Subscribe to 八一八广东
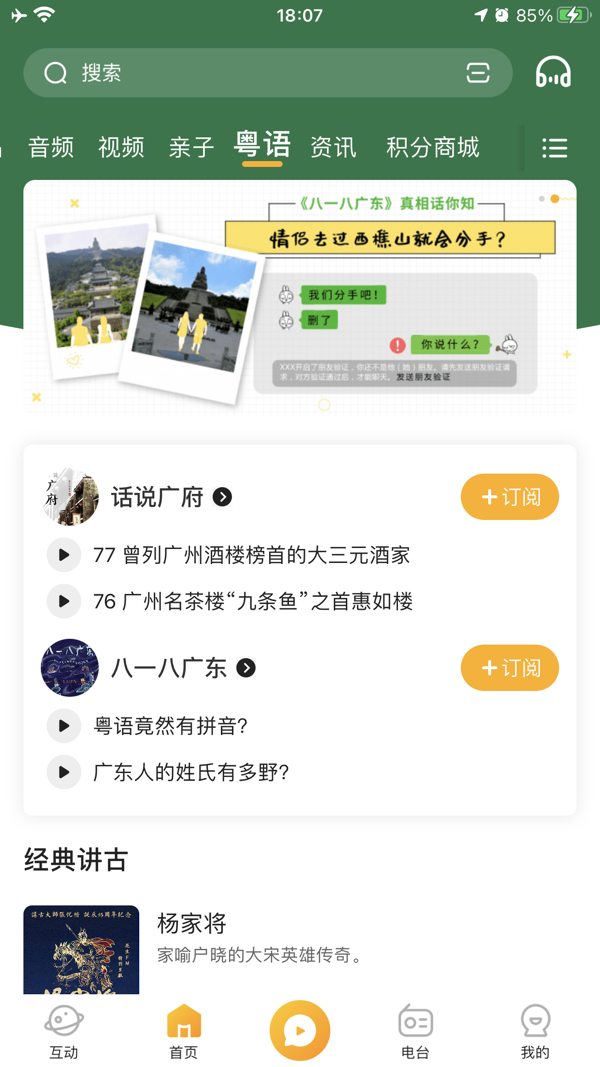The width and height of the screenshot is (600, 1067). pos(509,668)
